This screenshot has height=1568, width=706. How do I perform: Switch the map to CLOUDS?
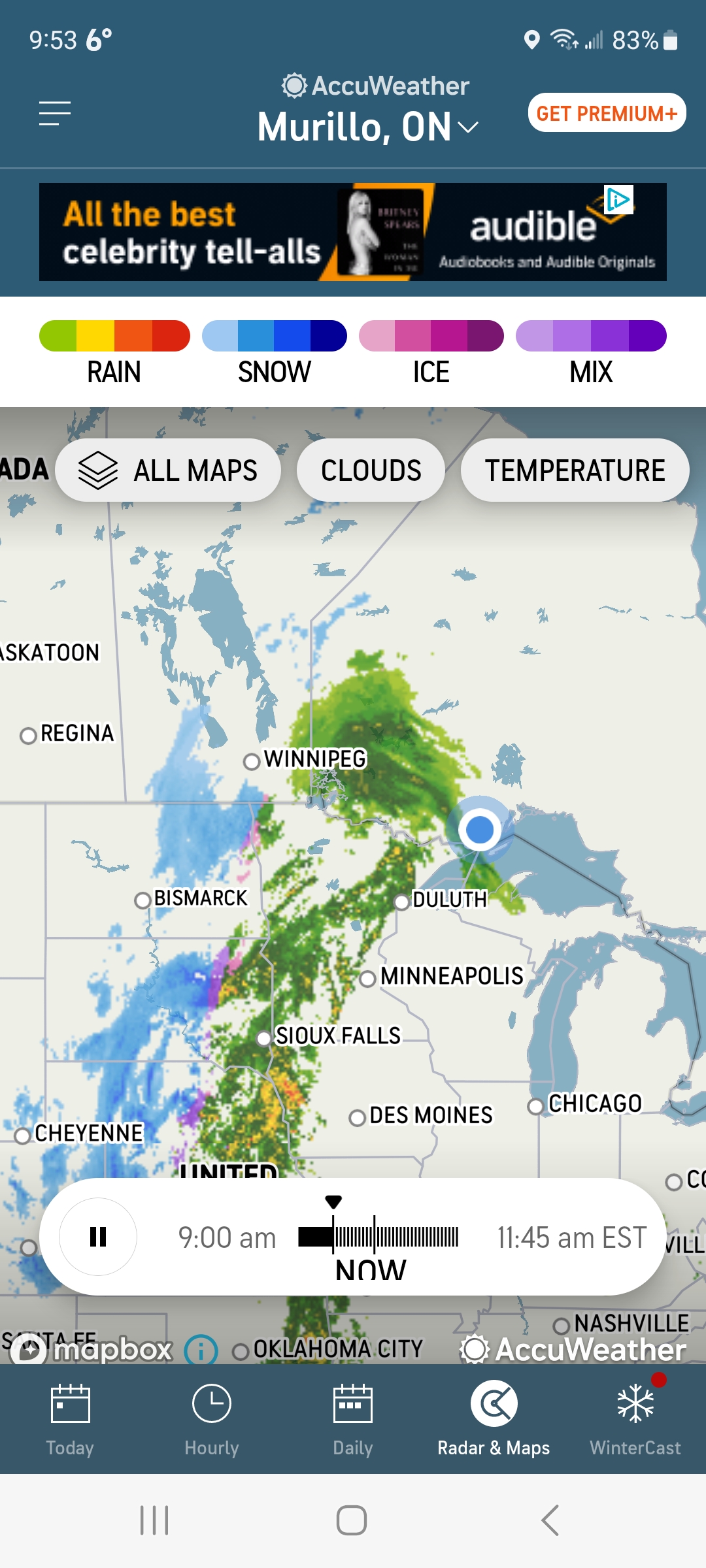371,470
